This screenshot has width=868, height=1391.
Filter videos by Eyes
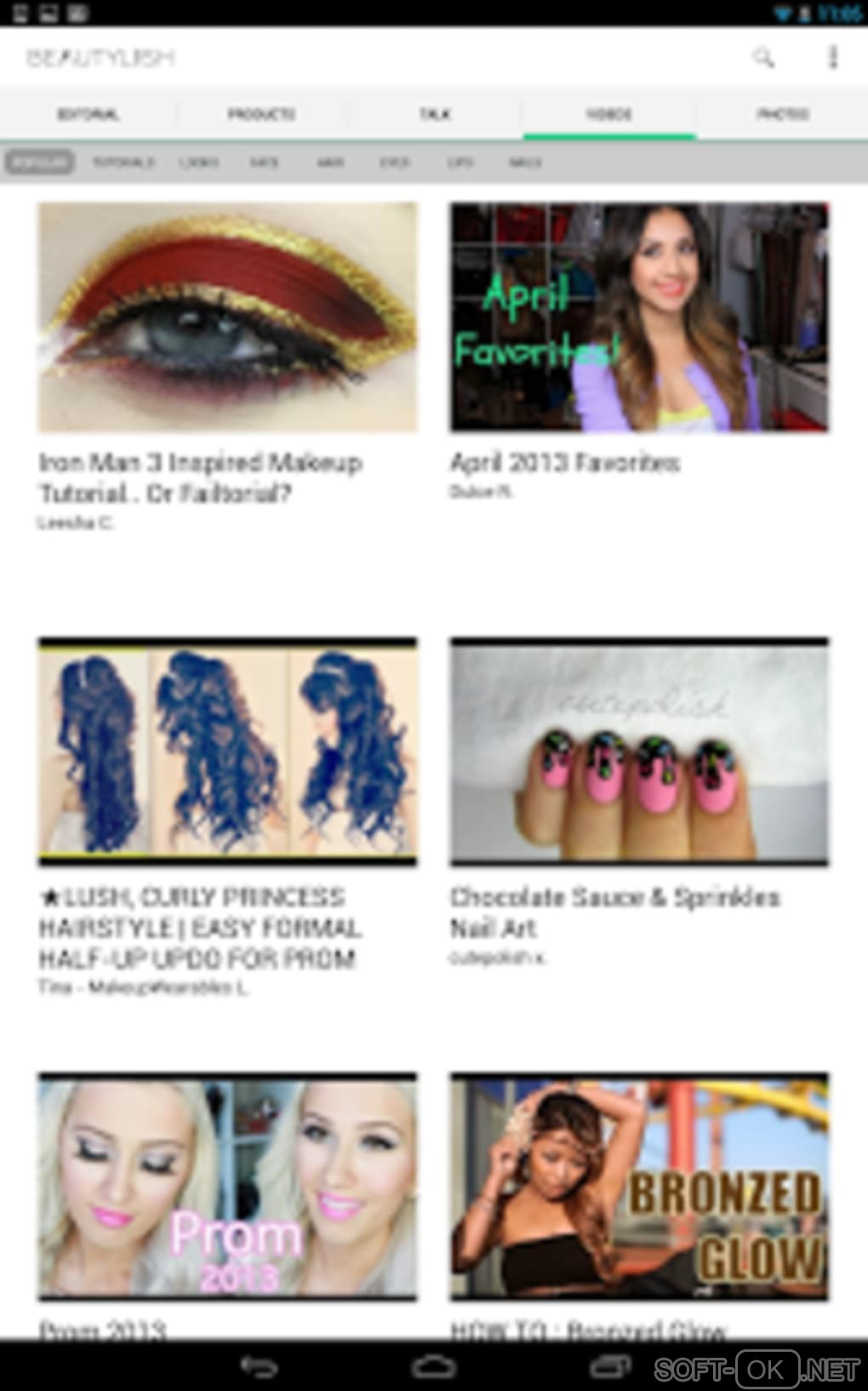click(x=394, y=162)
